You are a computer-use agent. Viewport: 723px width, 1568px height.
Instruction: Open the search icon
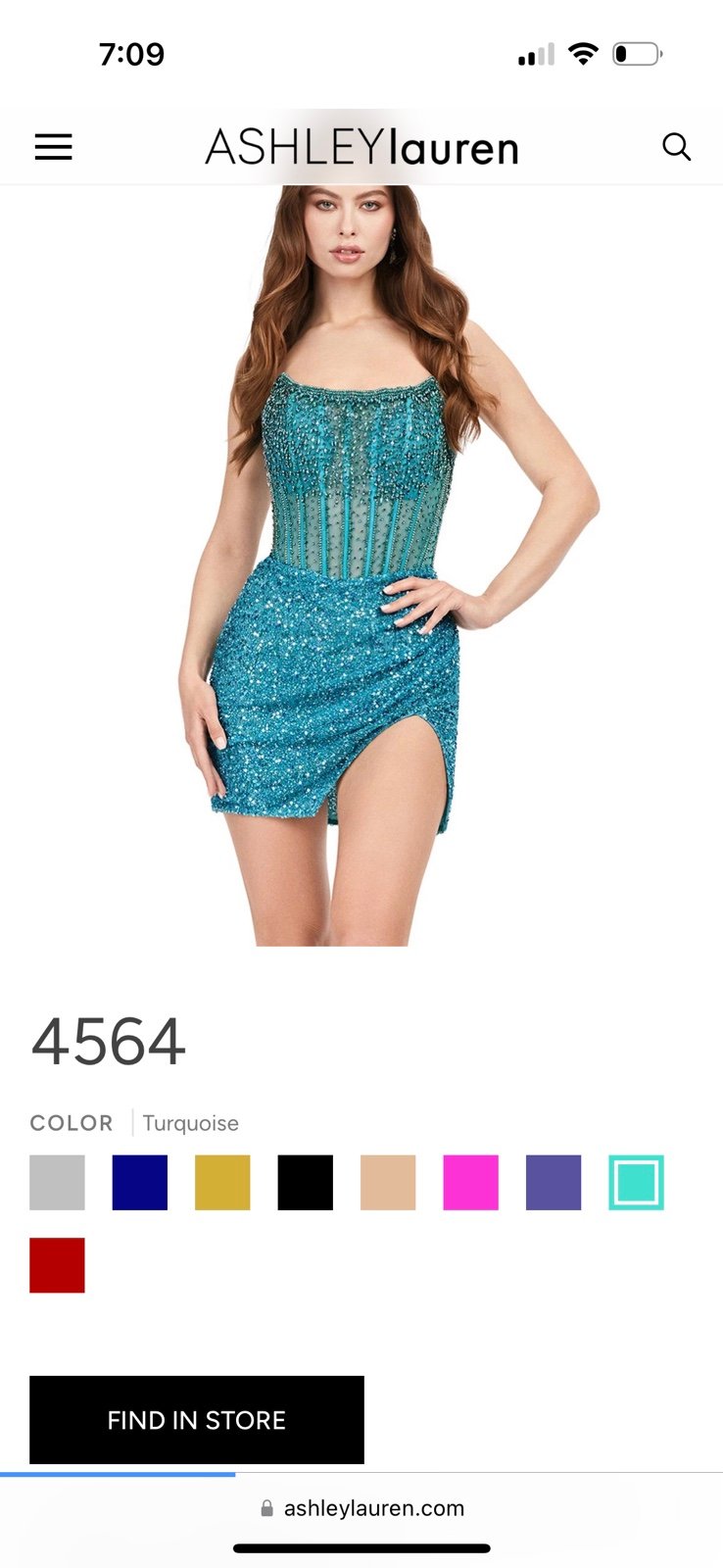[676, 147]
